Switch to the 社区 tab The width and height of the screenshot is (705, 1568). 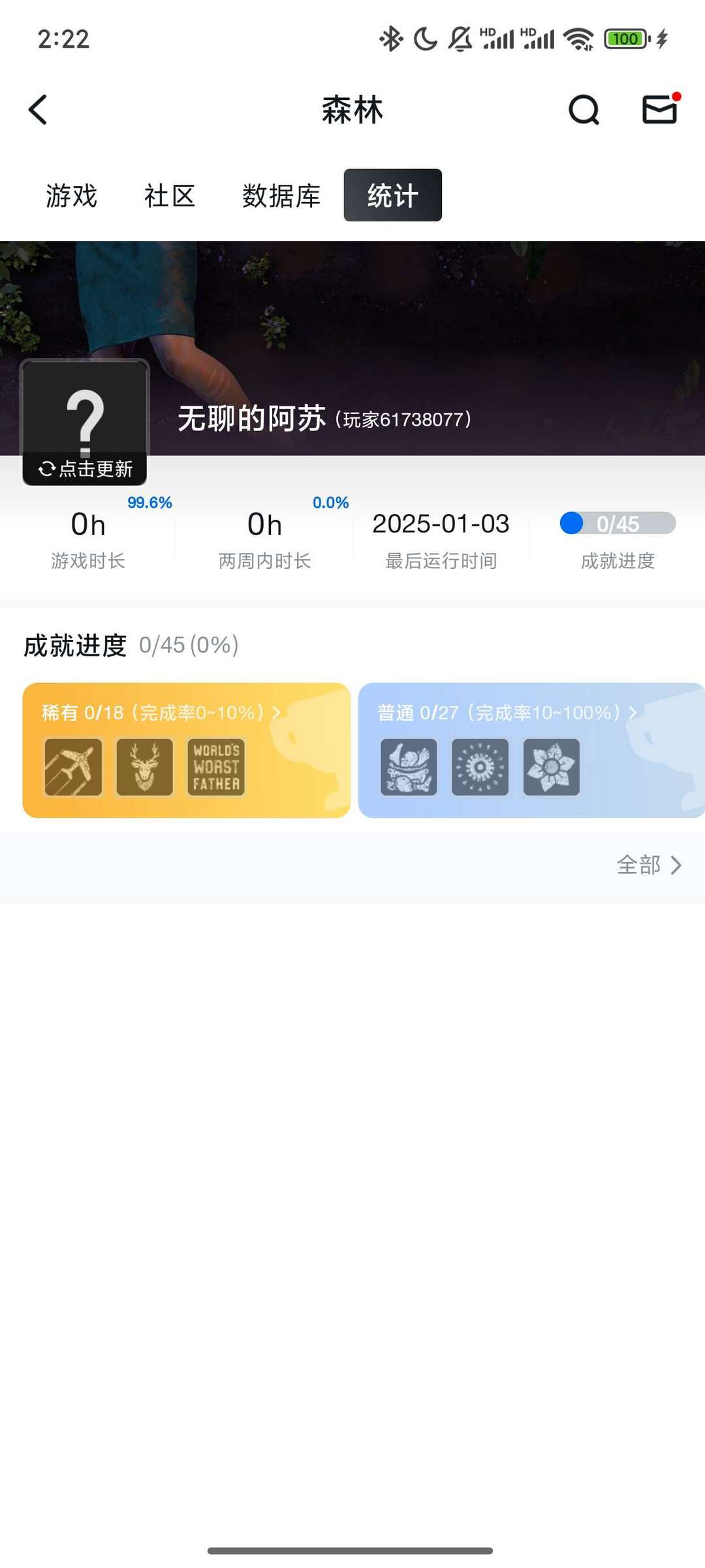coord(170,195)
